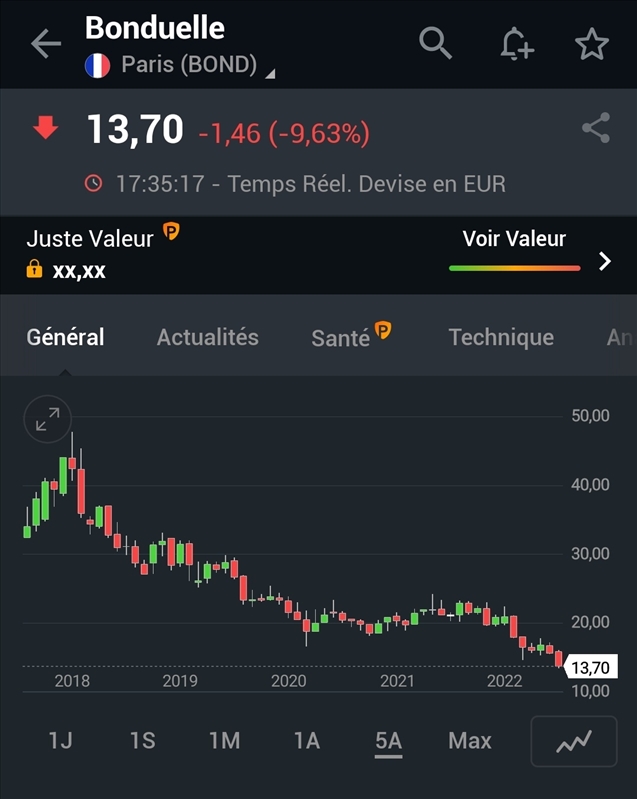Select the 1J chart range
The image size is (637, 799).
click(60, 741)
